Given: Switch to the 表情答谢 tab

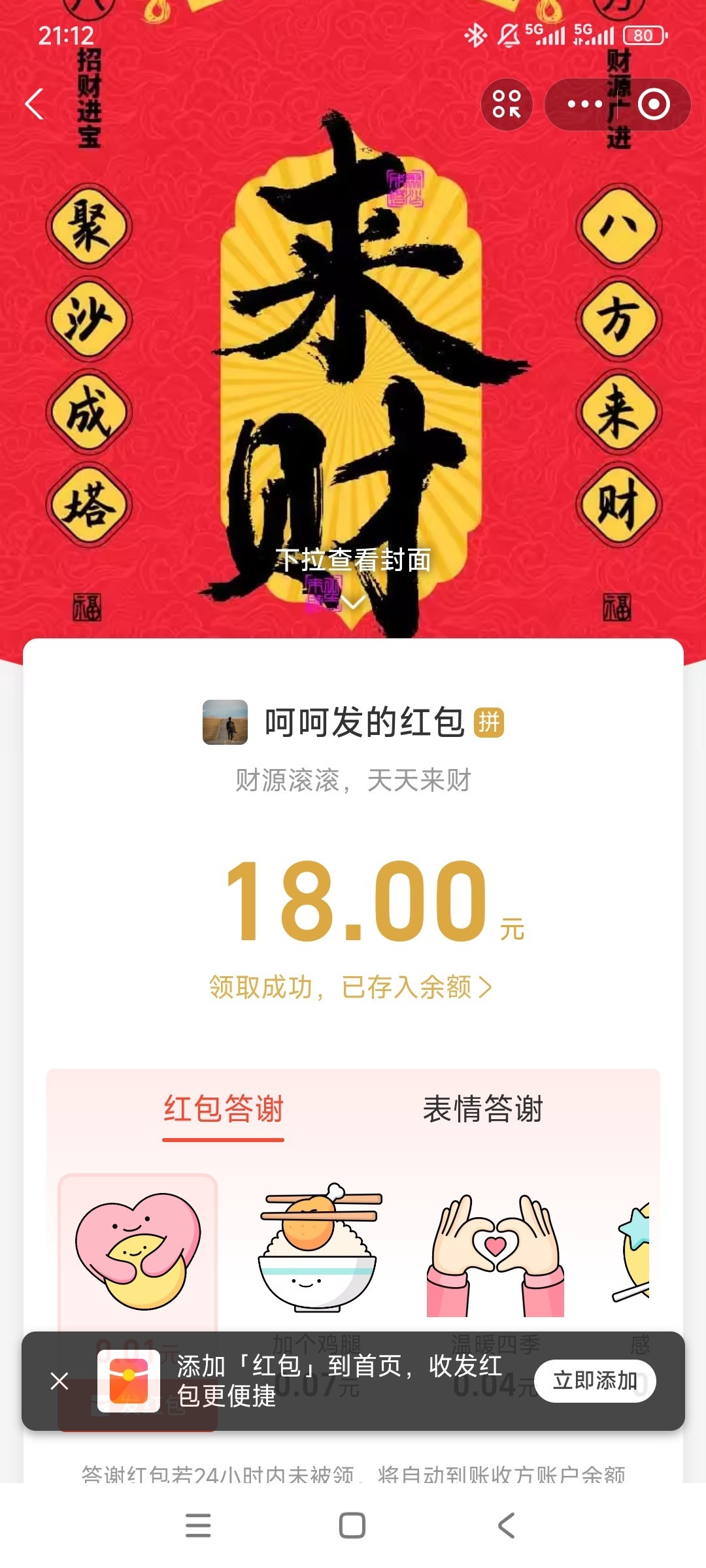Looking at the screenshot, I should tap(482, 1109).
